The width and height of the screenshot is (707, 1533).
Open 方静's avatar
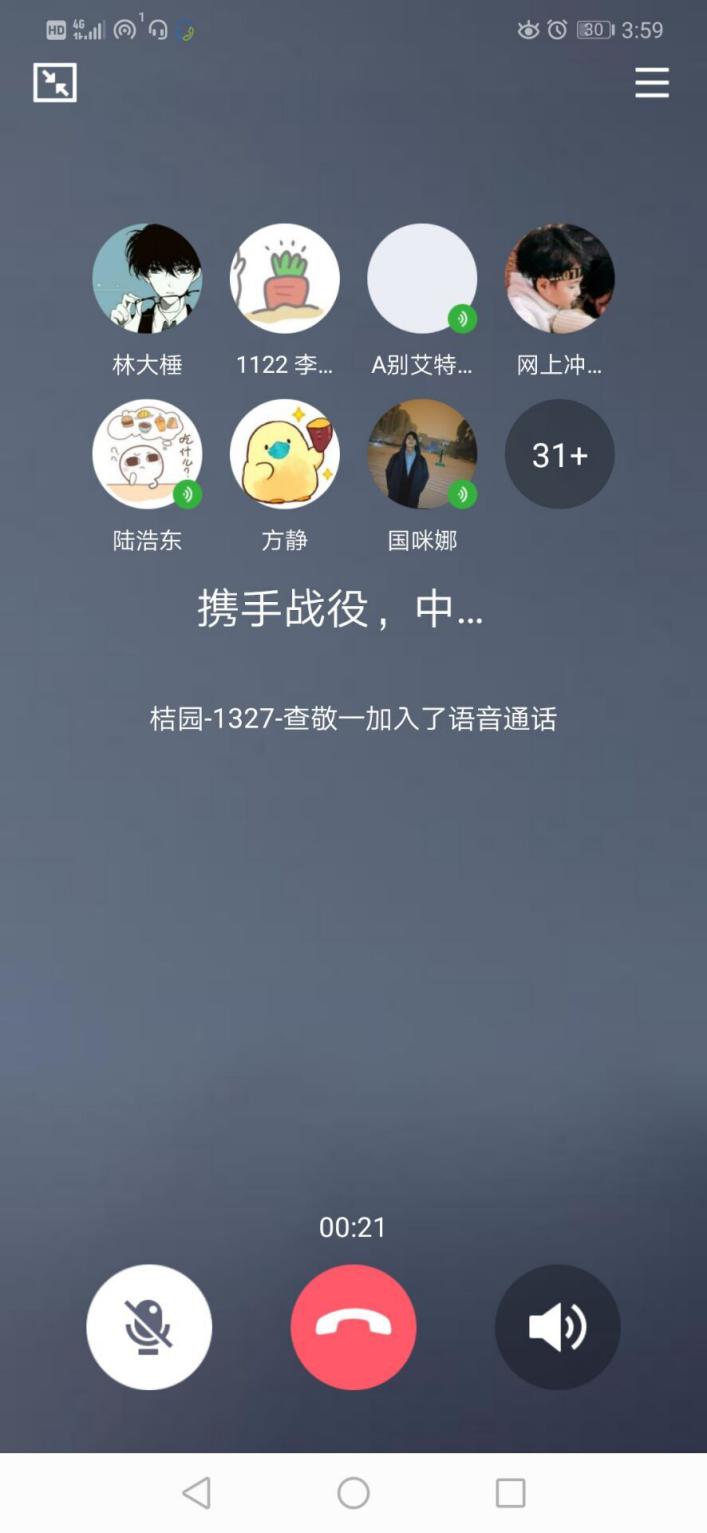point(284,455)
